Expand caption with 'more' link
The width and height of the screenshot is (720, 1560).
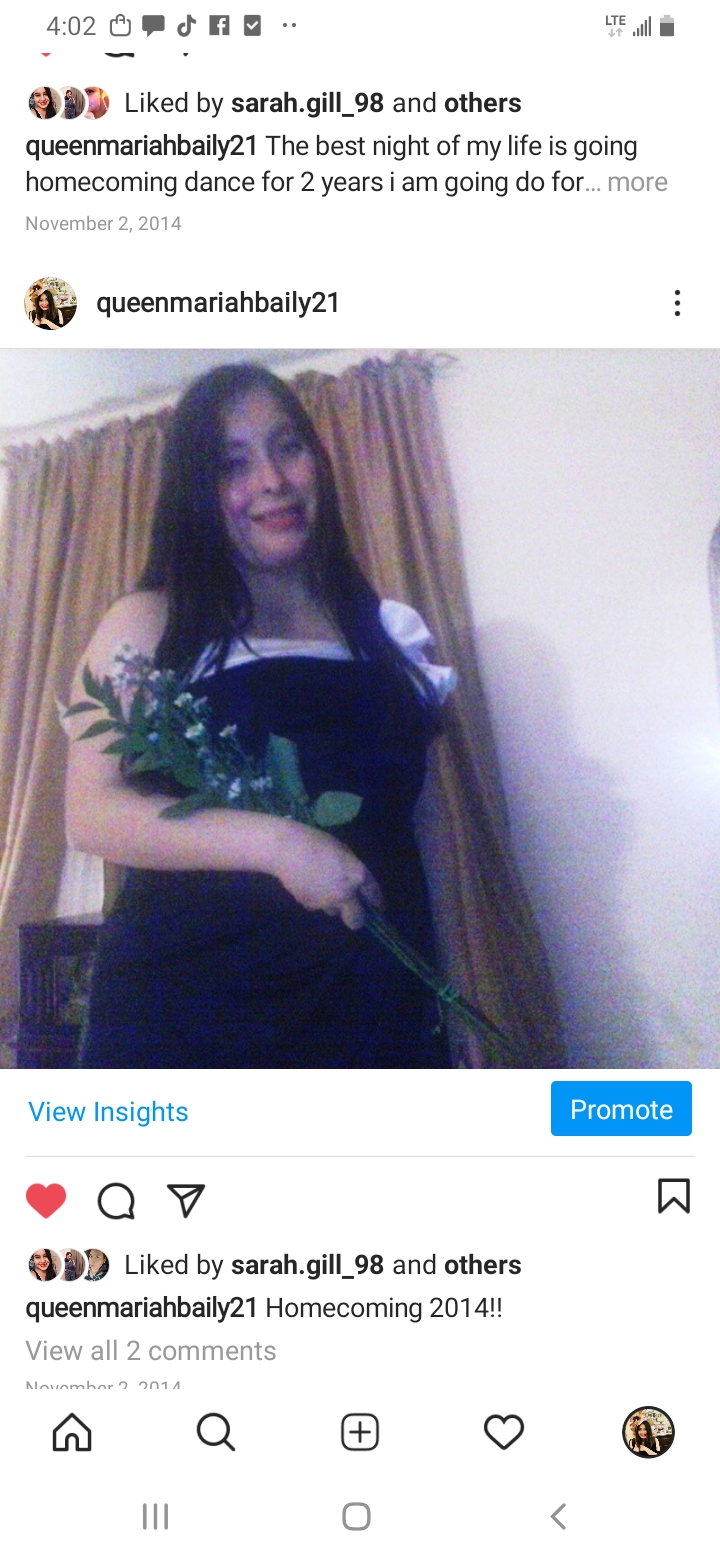click(637, 182)
